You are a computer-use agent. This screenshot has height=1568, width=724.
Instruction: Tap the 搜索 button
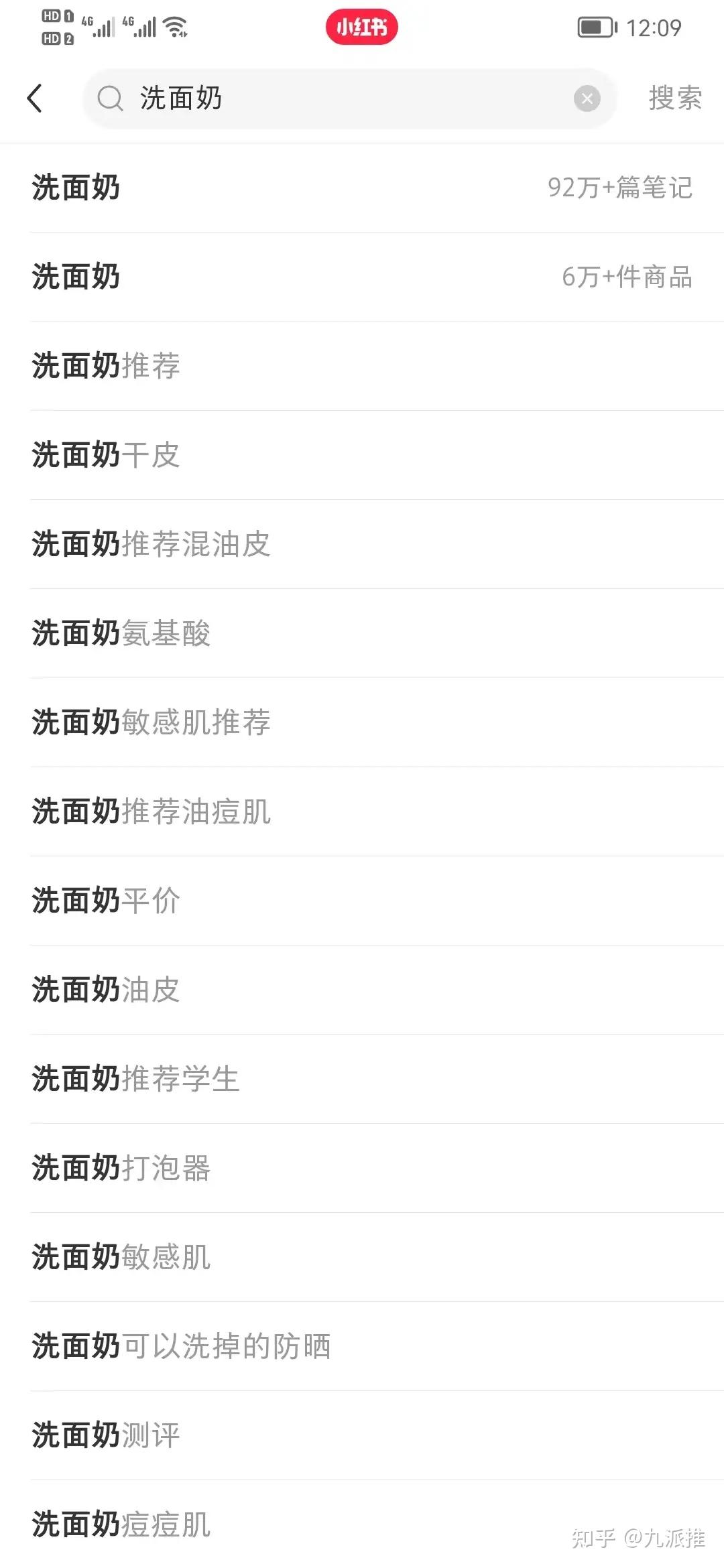(x=674, y=99)
